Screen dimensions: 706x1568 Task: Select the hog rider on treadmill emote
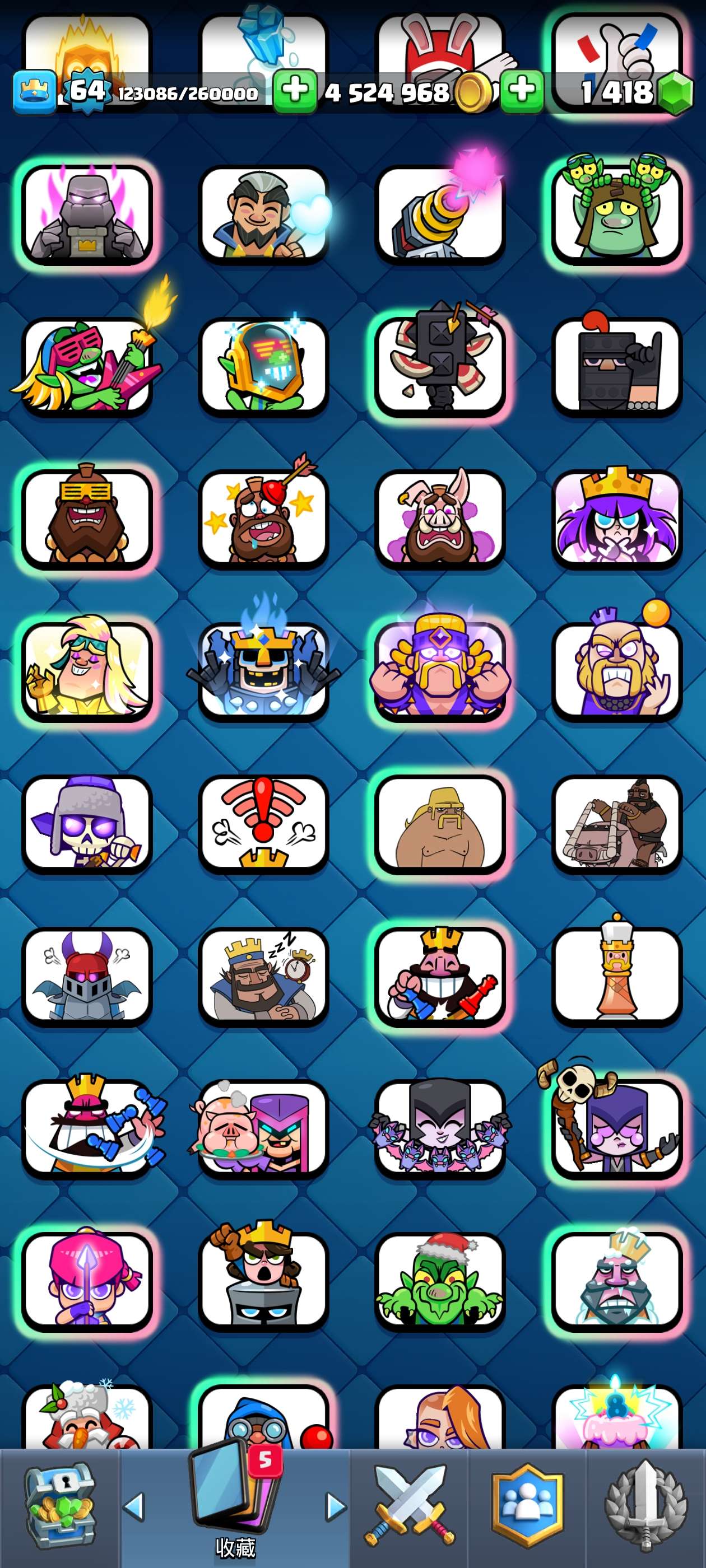616,824
